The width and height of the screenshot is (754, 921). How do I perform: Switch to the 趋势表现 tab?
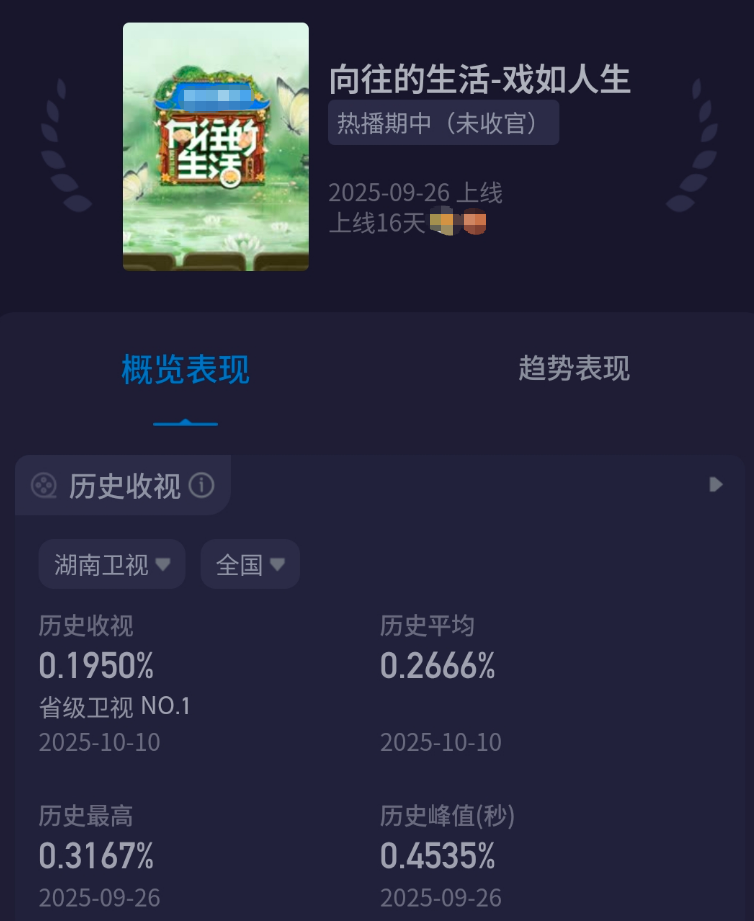point(571,370)
